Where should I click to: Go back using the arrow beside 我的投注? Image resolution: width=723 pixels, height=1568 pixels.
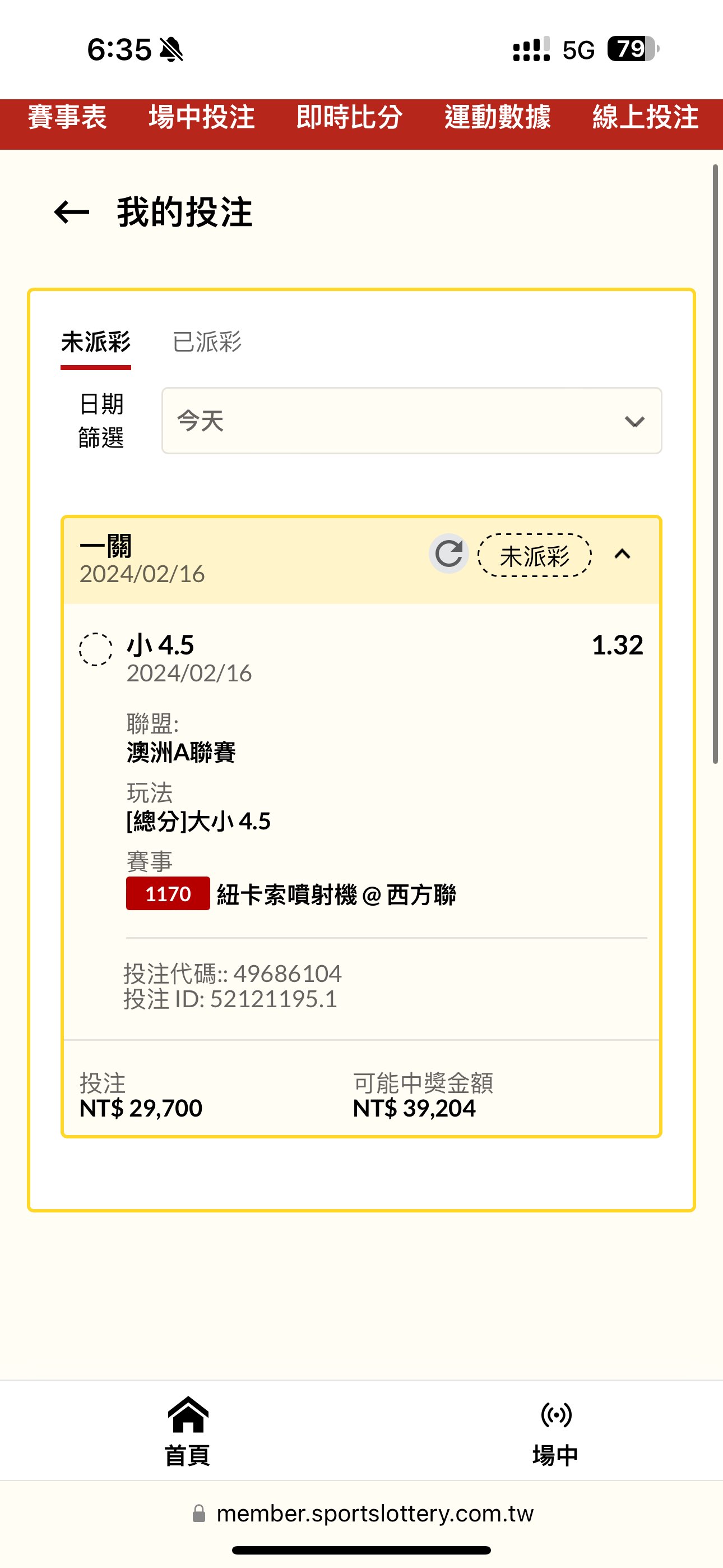tap(72, 213)
